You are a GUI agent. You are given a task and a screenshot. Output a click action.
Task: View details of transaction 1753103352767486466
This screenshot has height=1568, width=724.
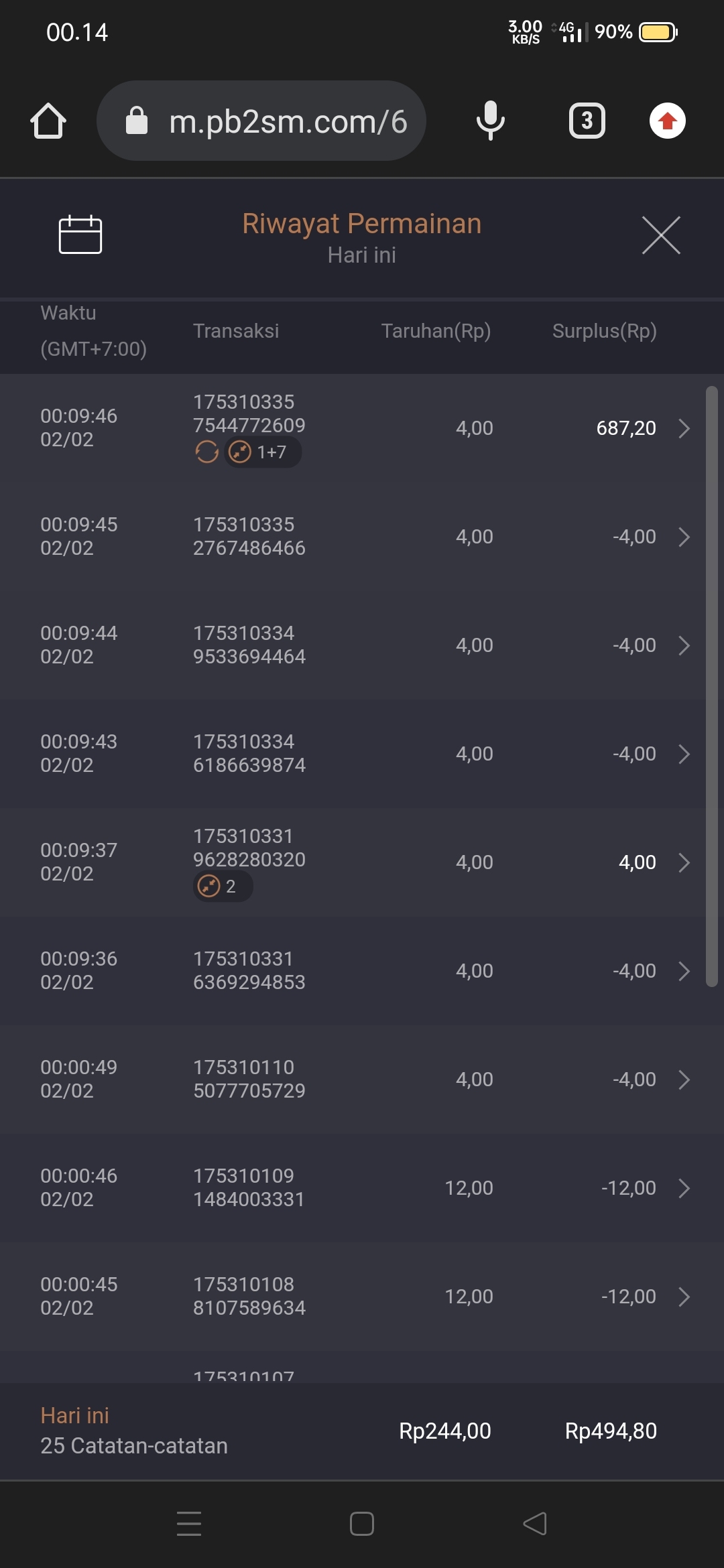(362, 537)
